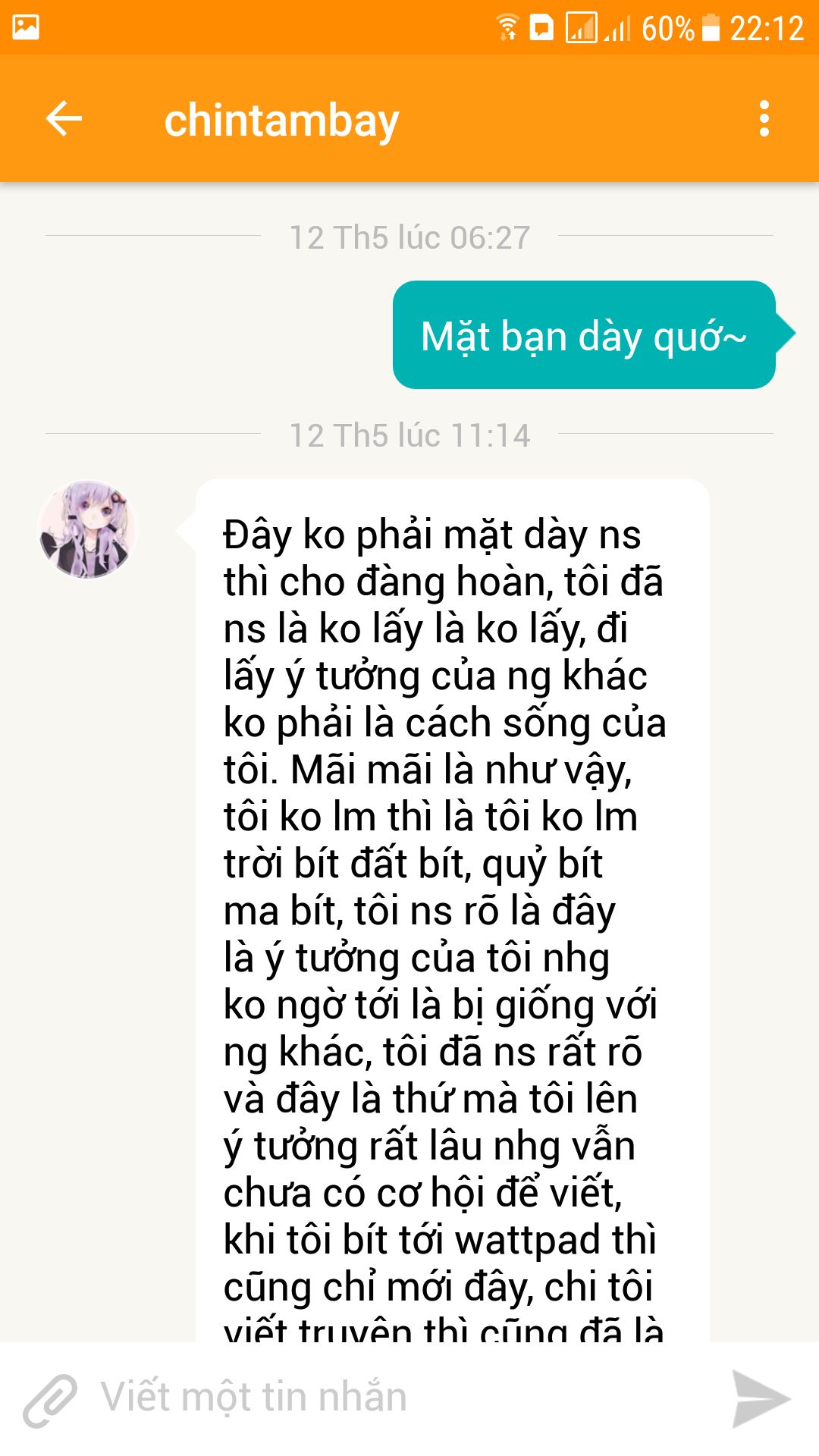This screenshot has width=819, height=1456.
Task: Send the message with the arrow
Action: (761, 1399)
